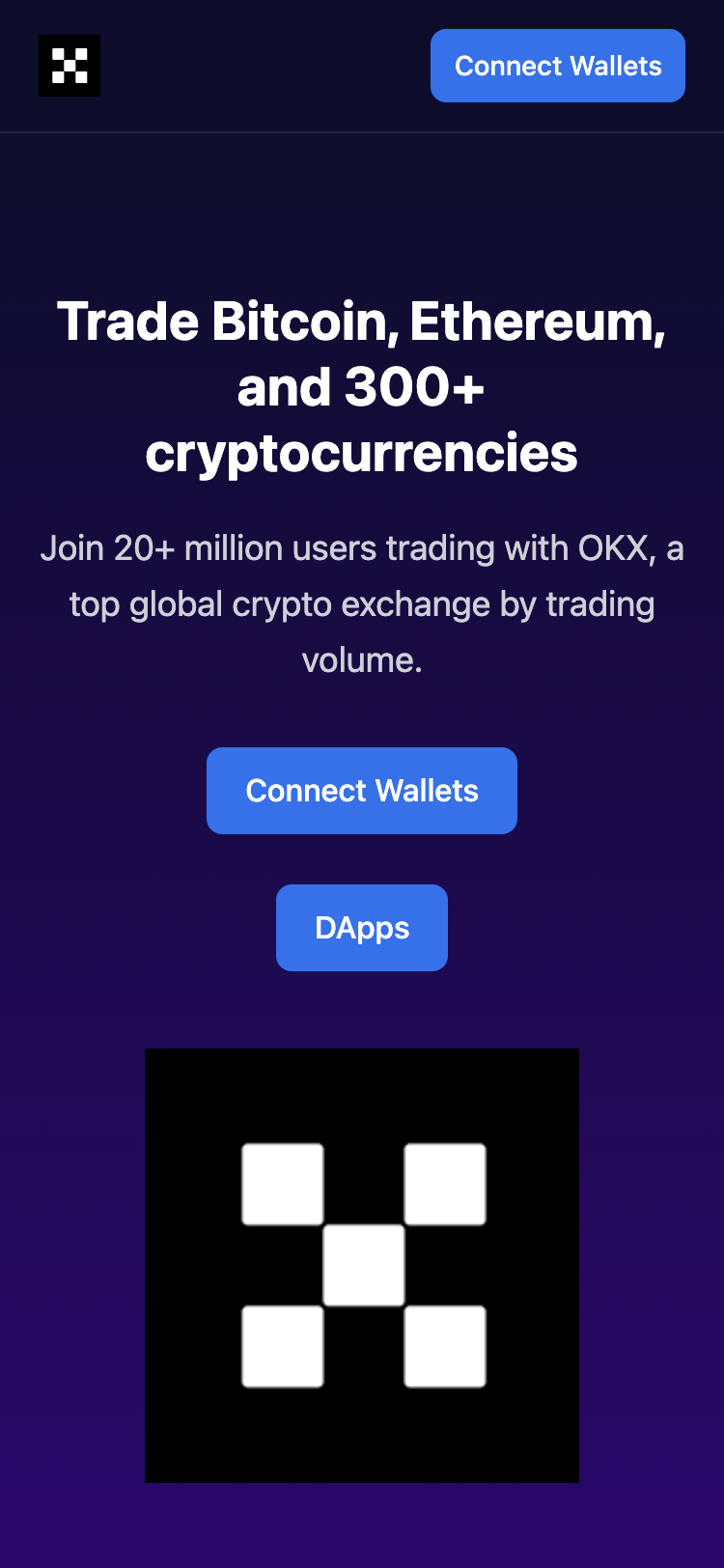
Task: Select the DApps link below Connect Wallets
Action: pyautogui.click(x=361, y=927)
